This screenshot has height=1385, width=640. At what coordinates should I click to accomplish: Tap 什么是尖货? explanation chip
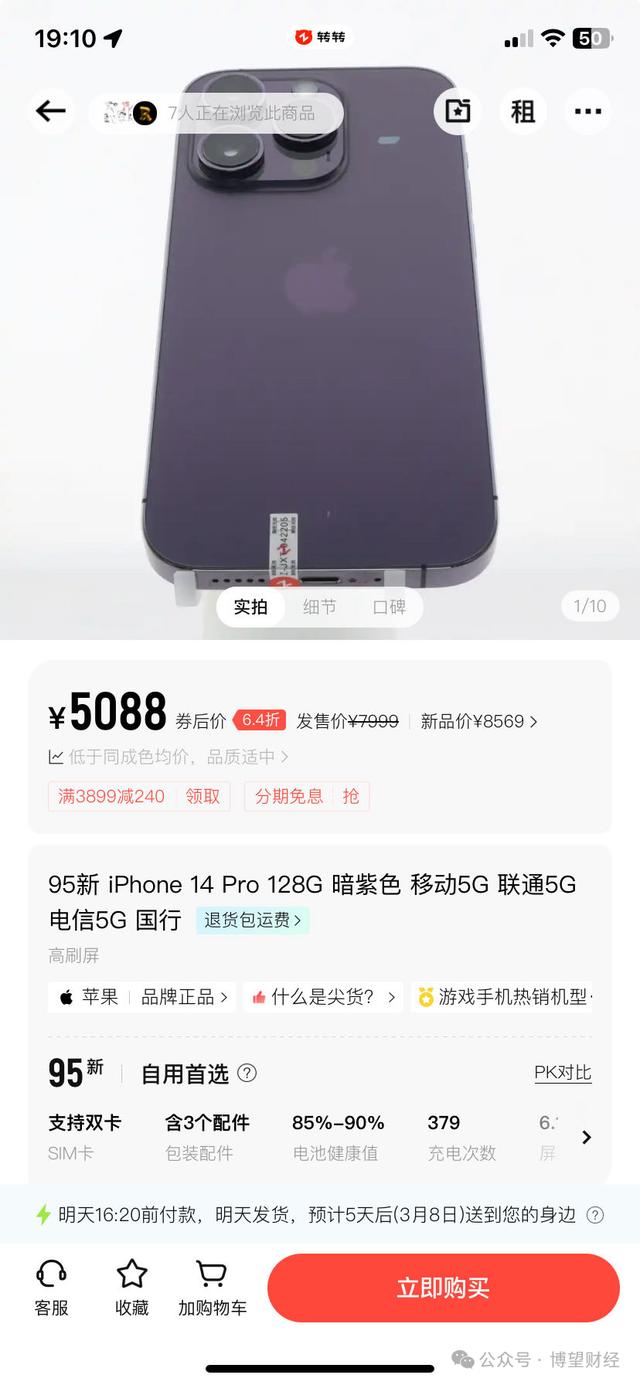pyautogui.click(x=323, y=997)
